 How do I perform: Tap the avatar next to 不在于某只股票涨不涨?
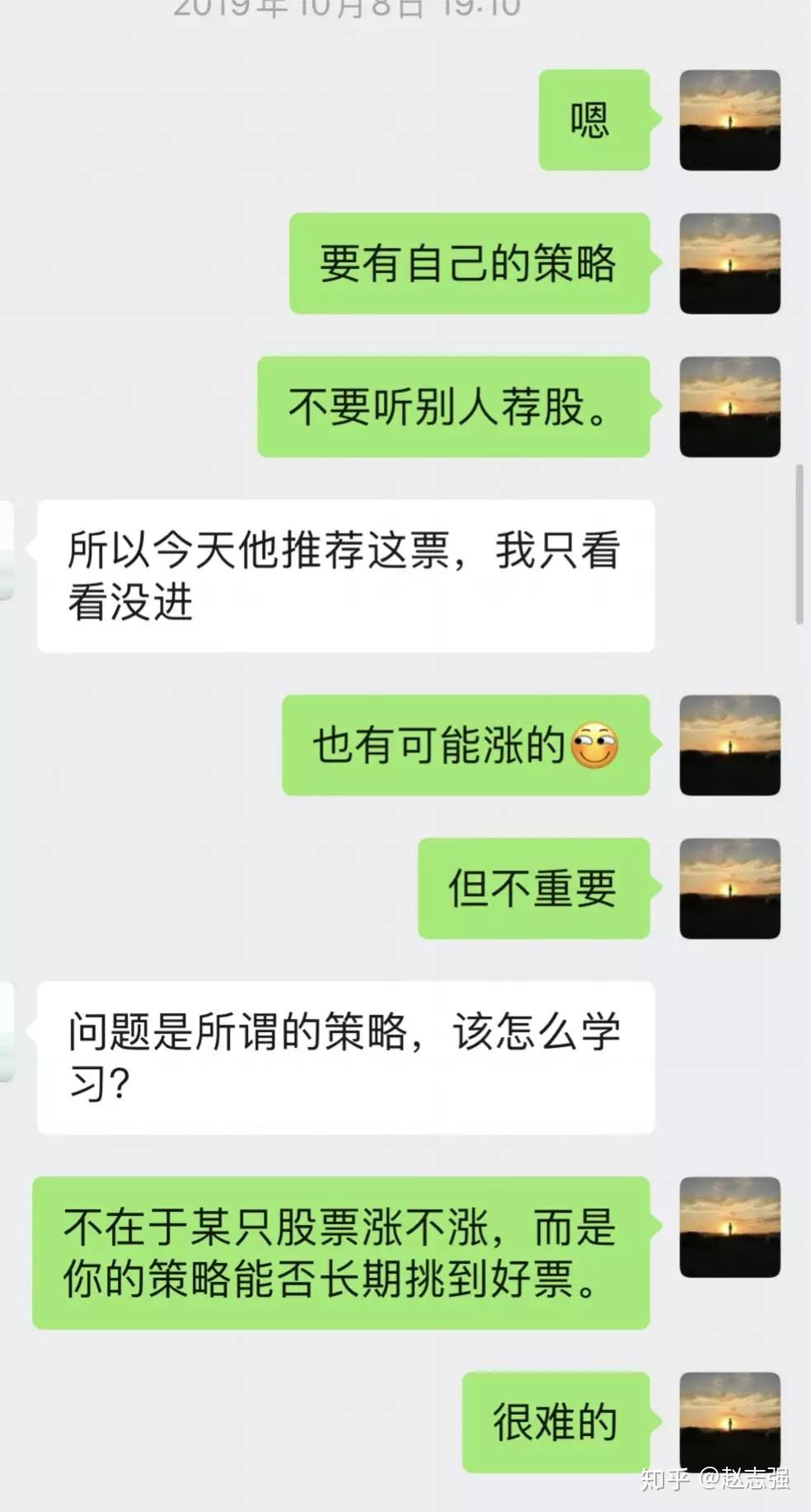(729, 1228)
